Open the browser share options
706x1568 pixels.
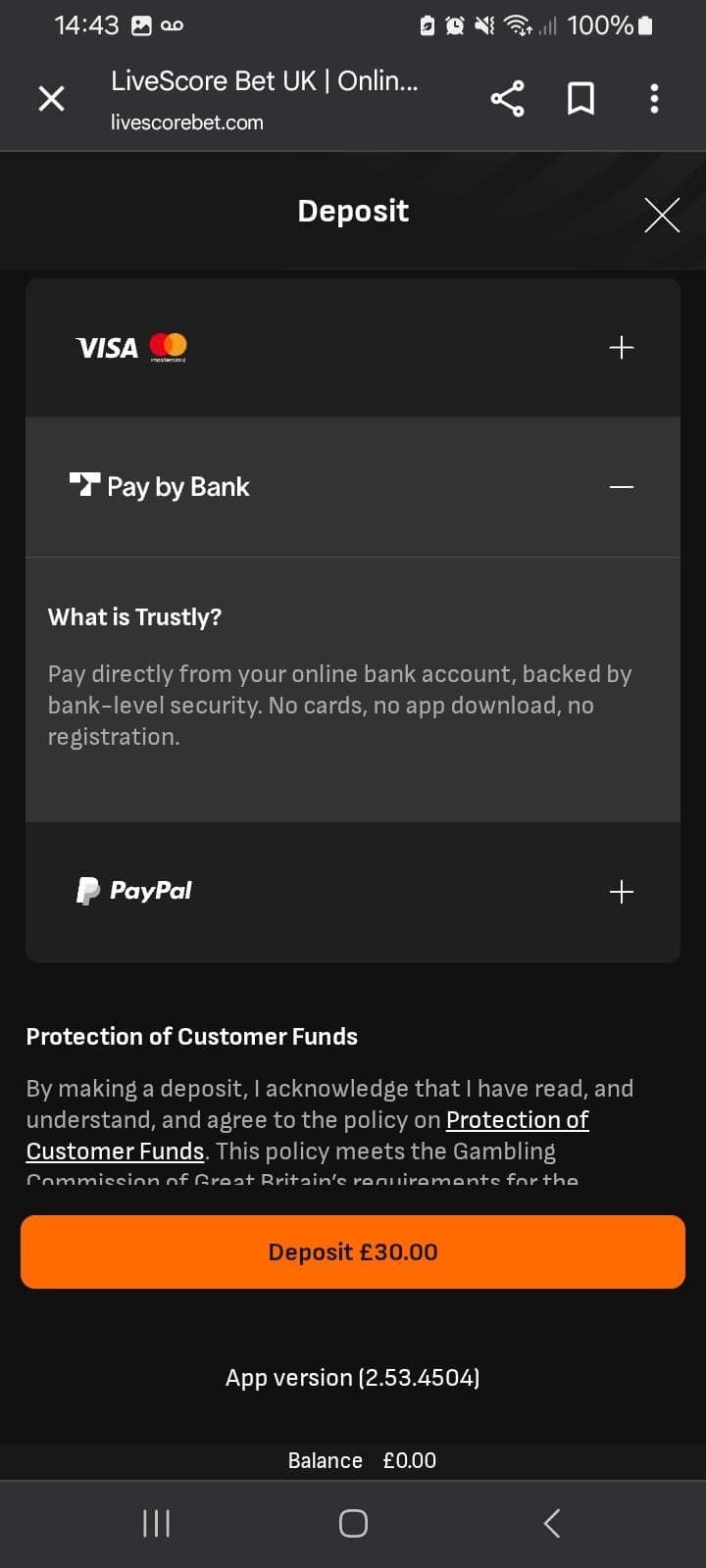[507, 98]
